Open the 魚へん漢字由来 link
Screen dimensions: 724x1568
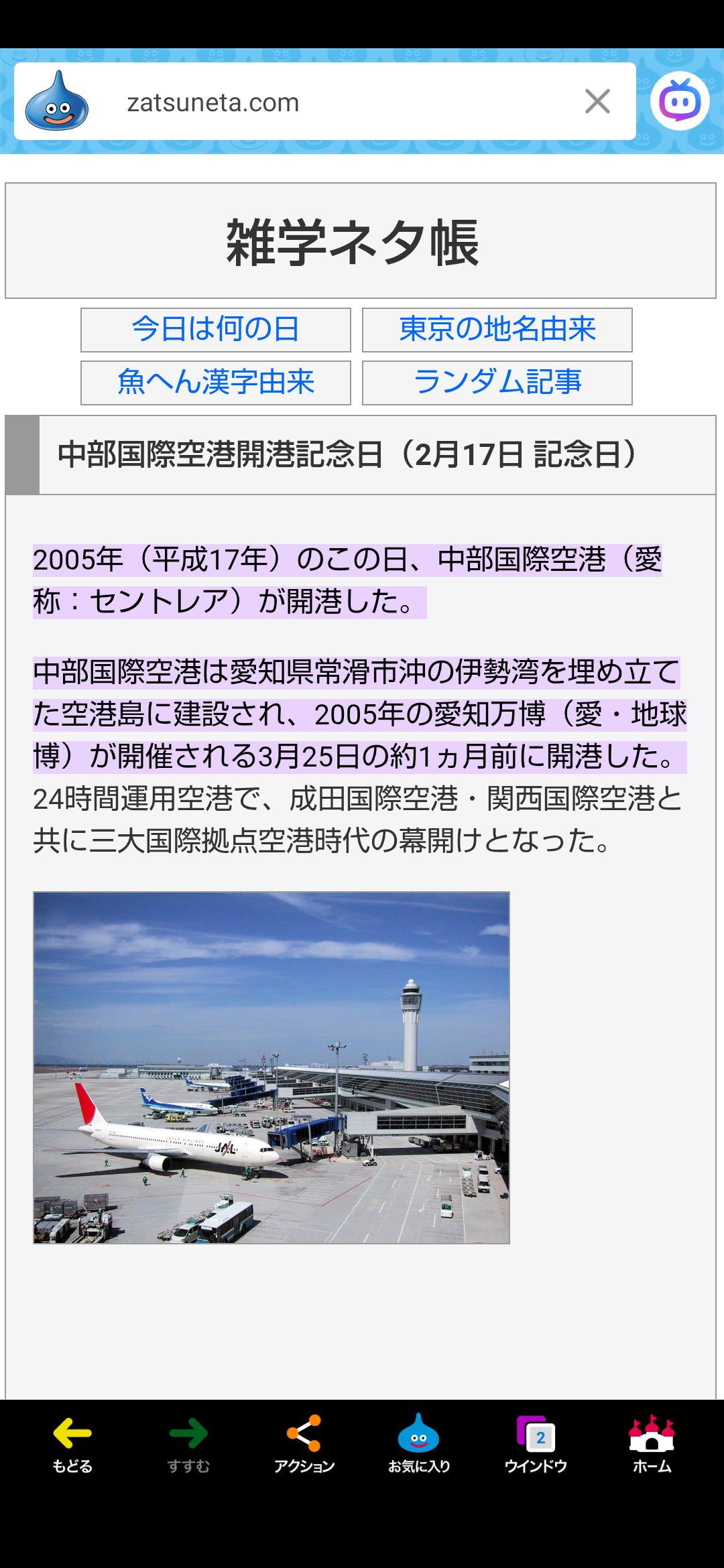coord(215,382)
